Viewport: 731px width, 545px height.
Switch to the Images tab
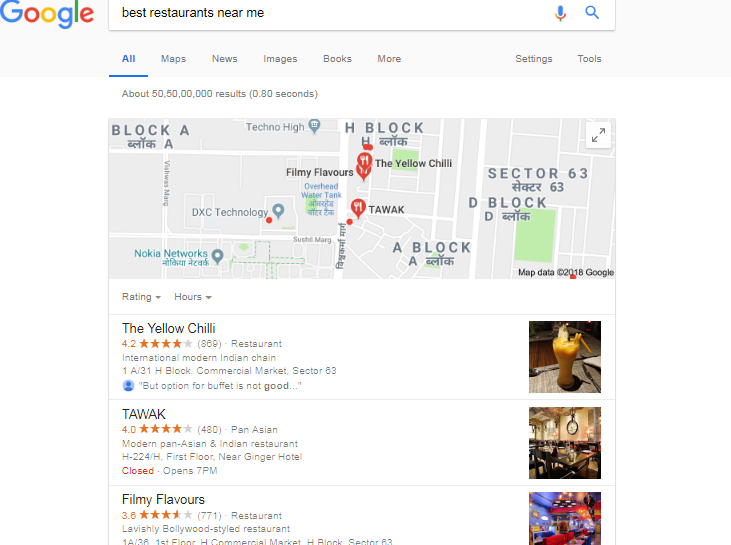pyautogui.click(x=280, y=59)
